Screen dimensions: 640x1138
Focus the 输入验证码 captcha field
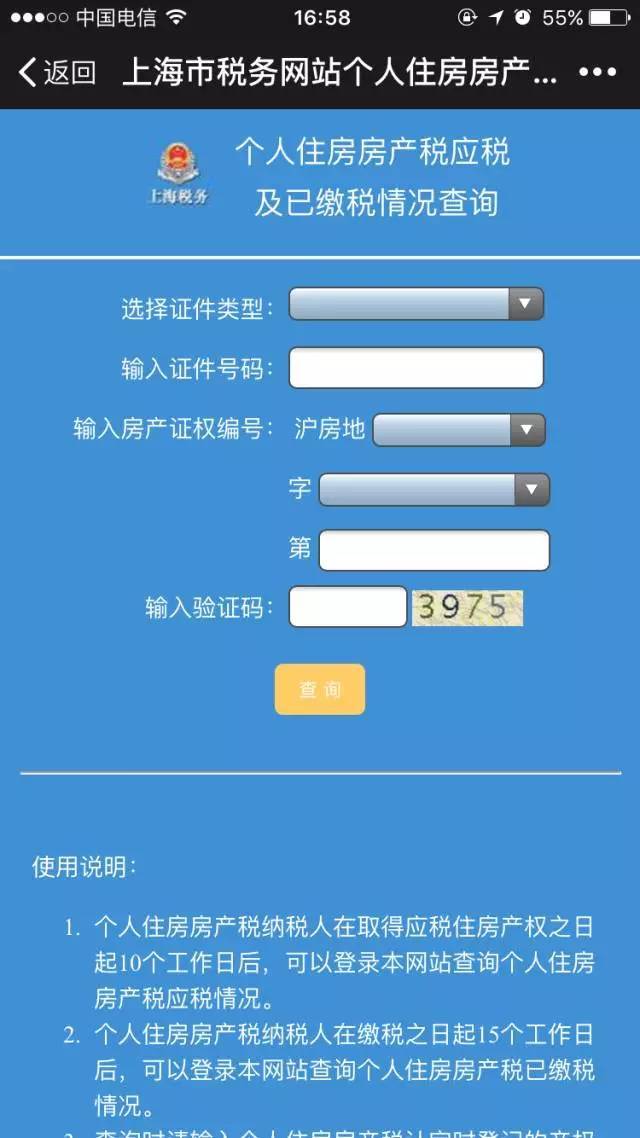click(x=348, y=607)
